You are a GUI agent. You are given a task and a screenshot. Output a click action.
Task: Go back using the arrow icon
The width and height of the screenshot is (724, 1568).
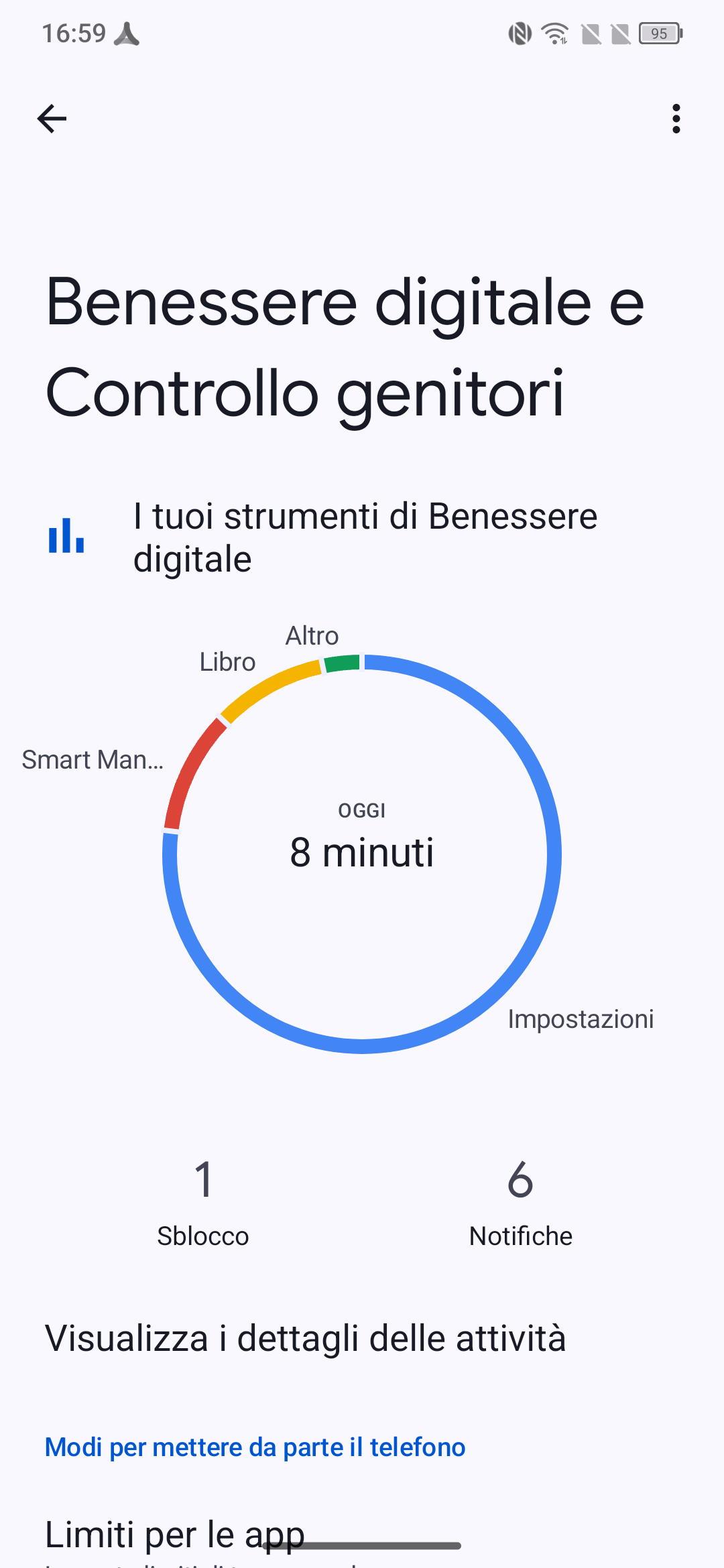[52, 119]
